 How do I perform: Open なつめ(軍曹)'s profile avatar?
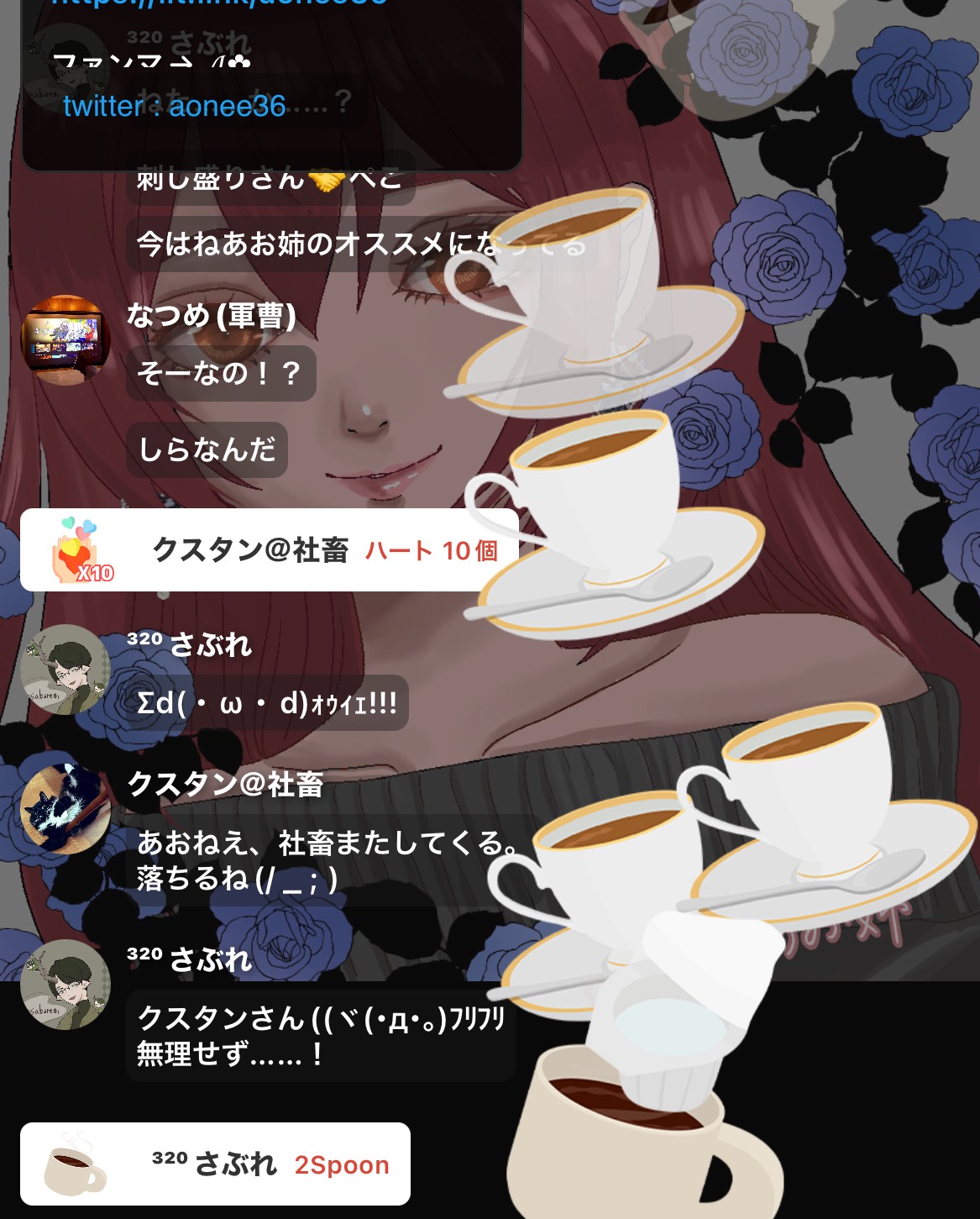(x=66, y=340)
